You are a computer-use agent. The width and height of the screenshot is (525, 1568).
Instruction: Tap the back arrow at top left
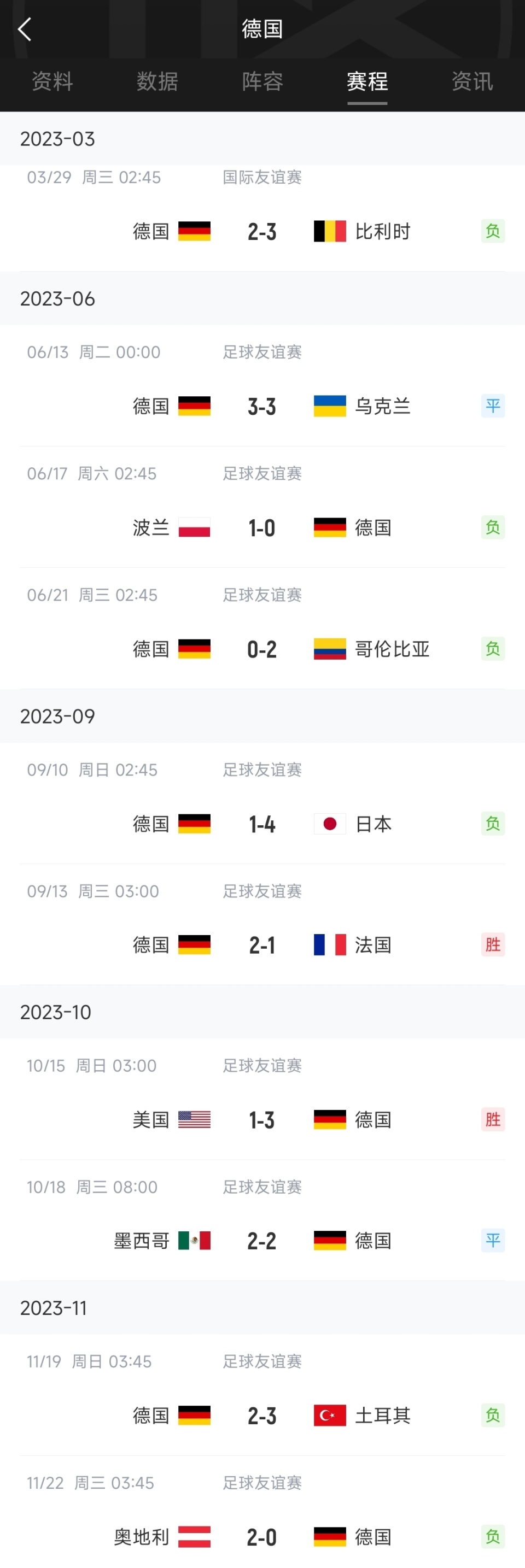click(25, 28)
